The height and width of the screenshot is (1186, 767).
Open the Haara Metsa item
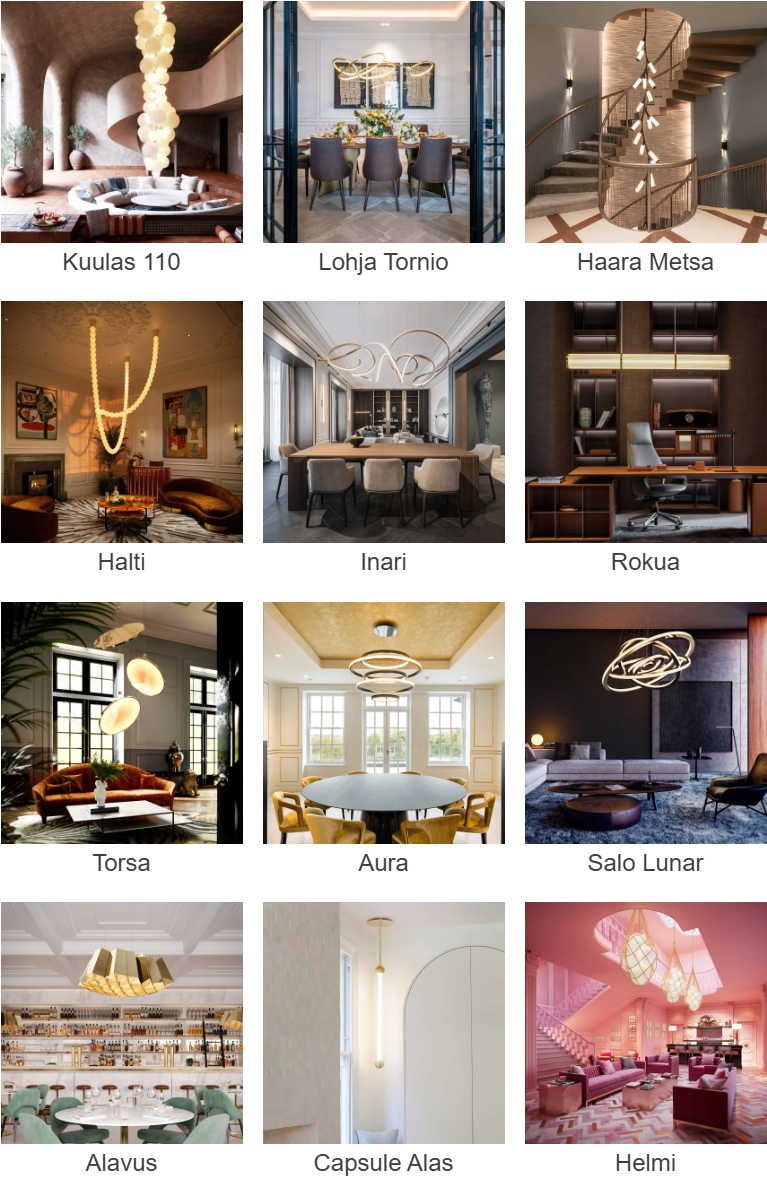(x=645, y=122)
